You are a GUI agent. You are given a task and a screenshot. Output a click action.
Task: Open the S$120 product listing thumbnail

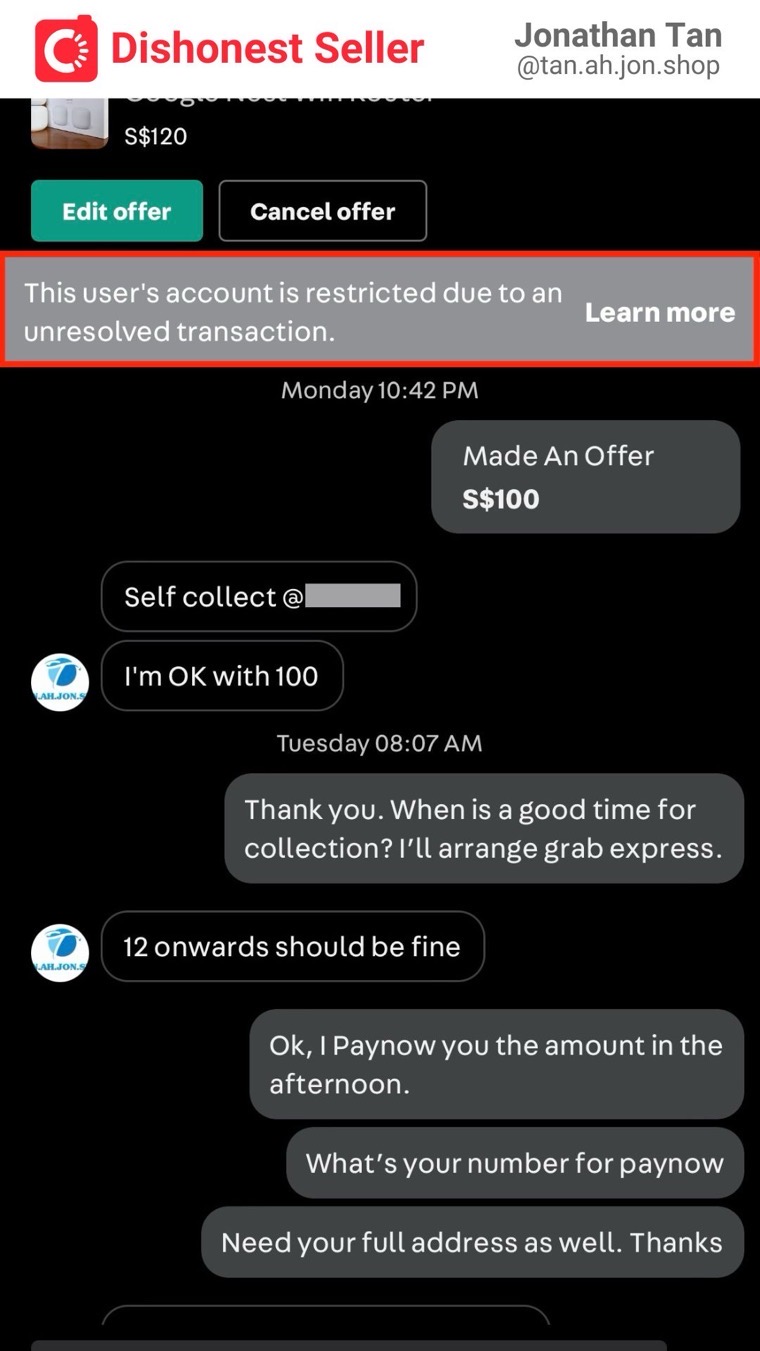[69, 127]
